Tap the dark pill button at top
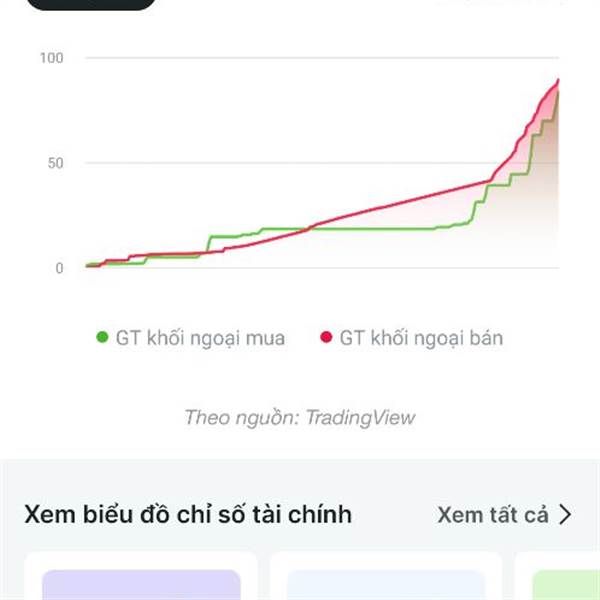600x600 pixels. click(91, 4)
